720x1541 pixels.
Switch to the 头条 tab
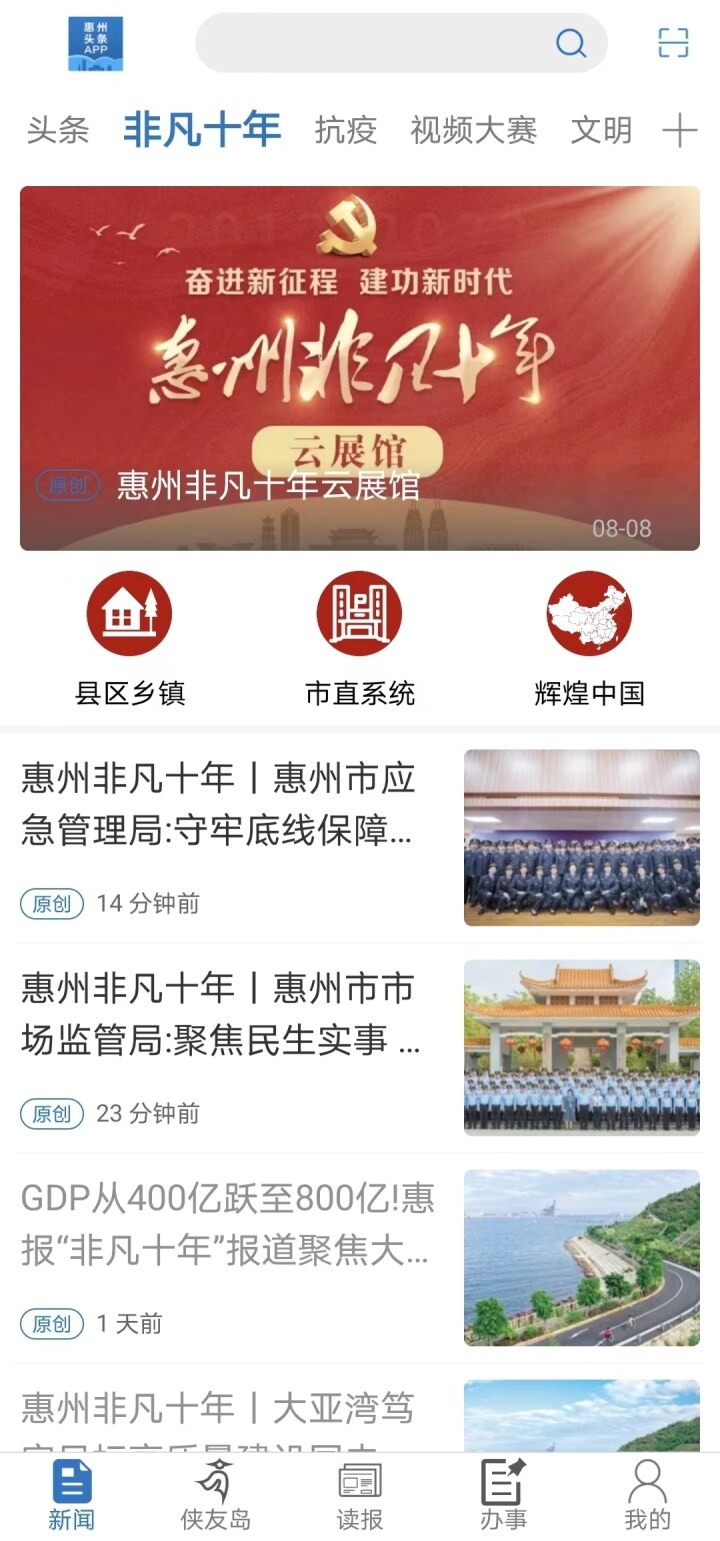(58, 130)
